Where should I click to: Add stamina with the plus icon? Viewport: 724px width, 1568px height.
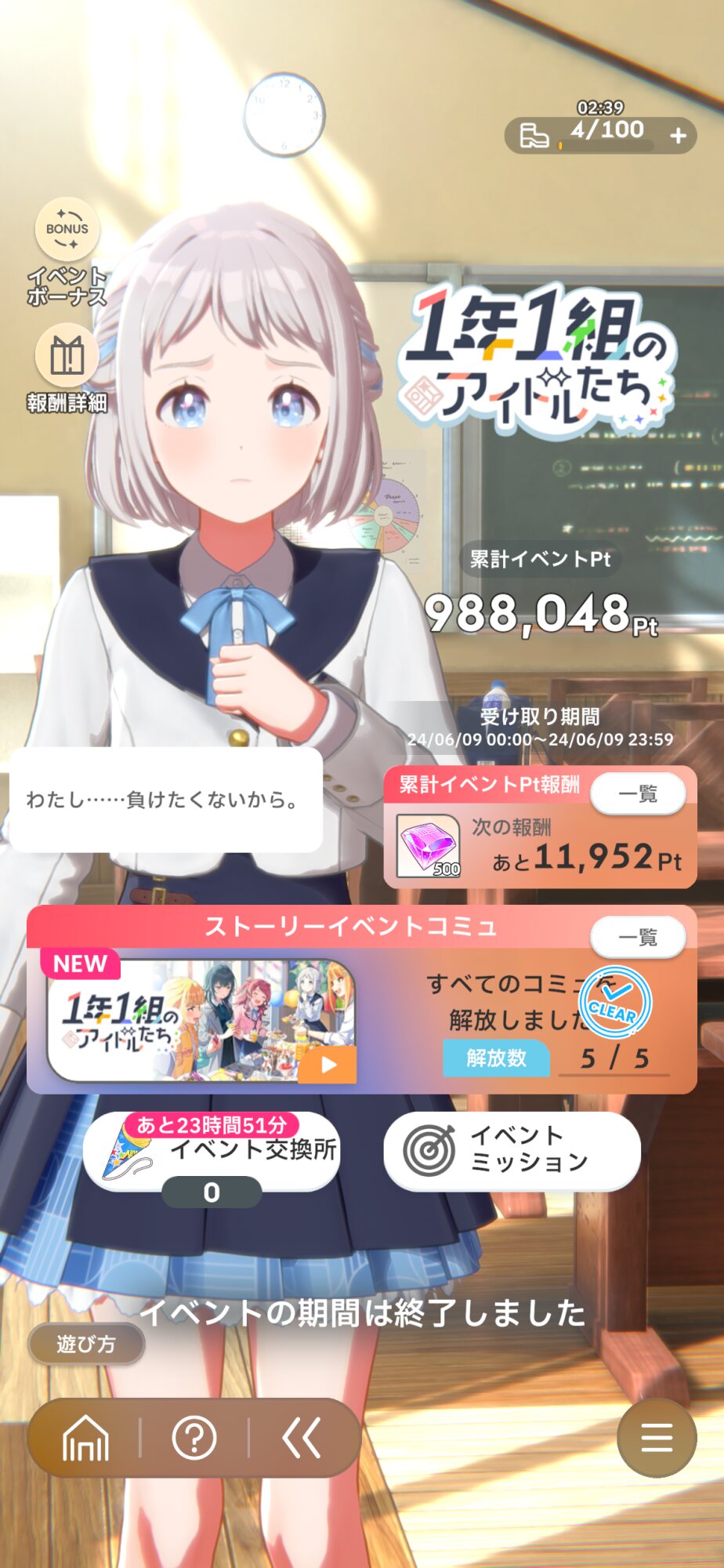(x=678, y=136)
